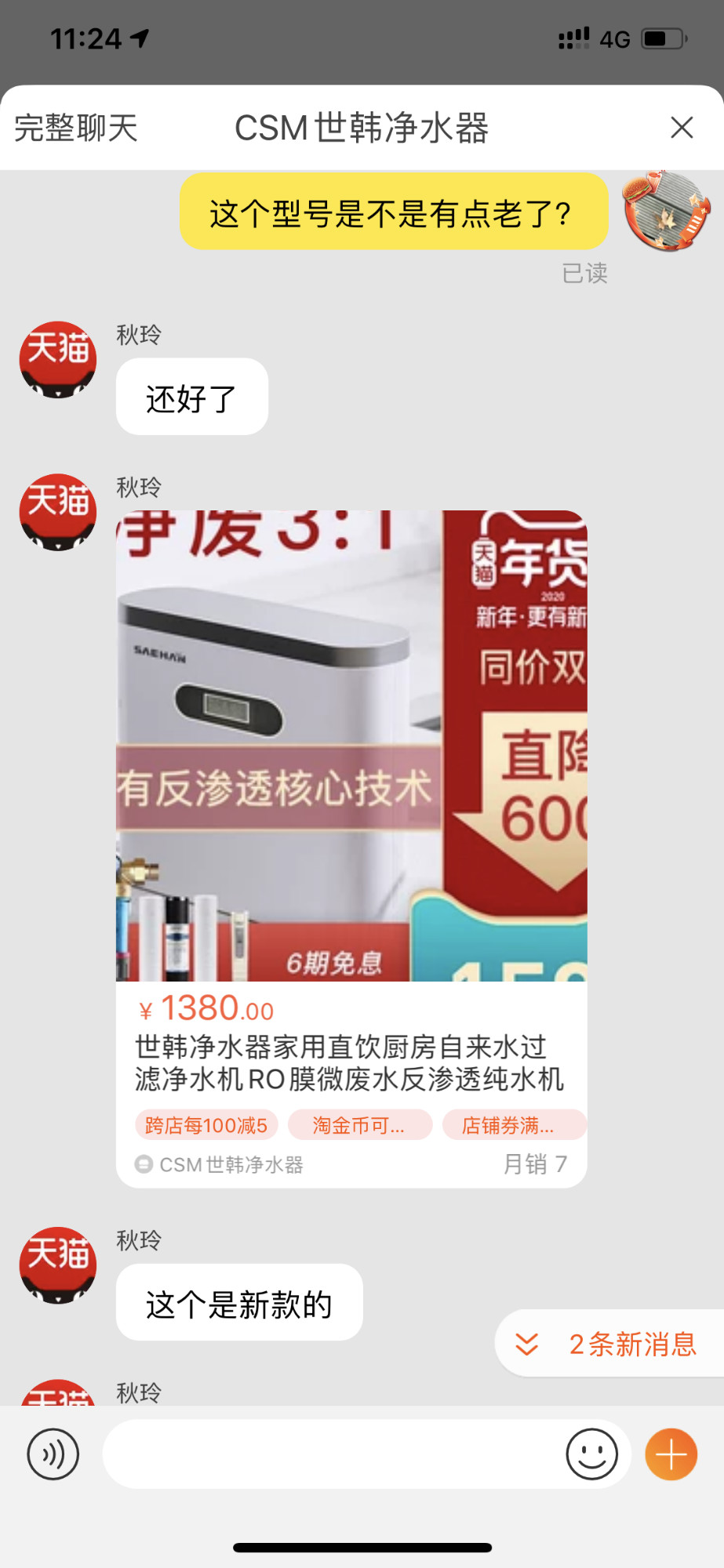Open the 世韩净水器 ¥1380 product card
This screenshot has height=1568, width=724.
click(x=351, y=847)
